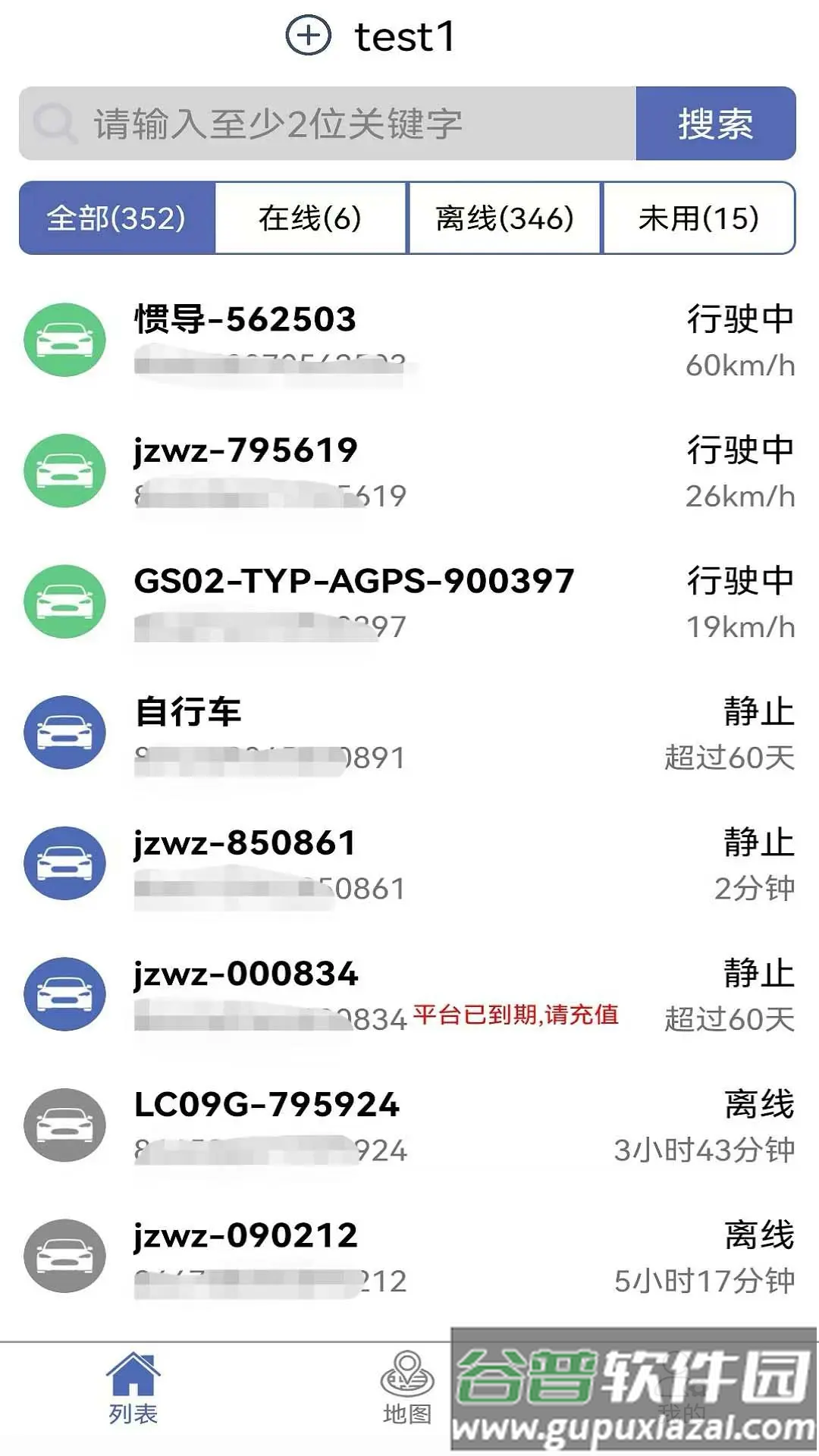Show the 未用(15) devices tab

tap(698, 218)
